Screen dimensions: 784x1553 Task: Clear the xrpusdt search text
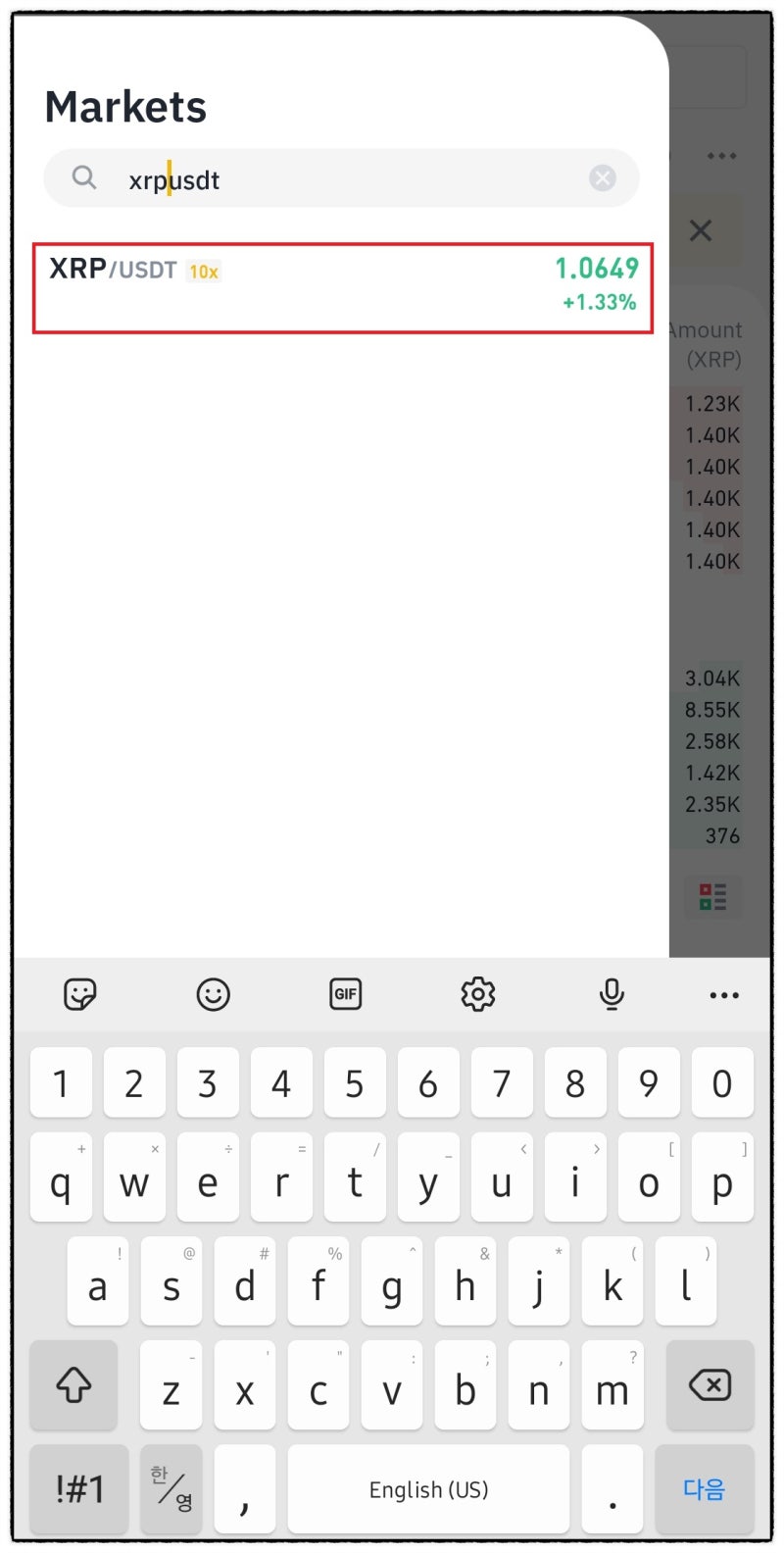(x=602, y=177)
